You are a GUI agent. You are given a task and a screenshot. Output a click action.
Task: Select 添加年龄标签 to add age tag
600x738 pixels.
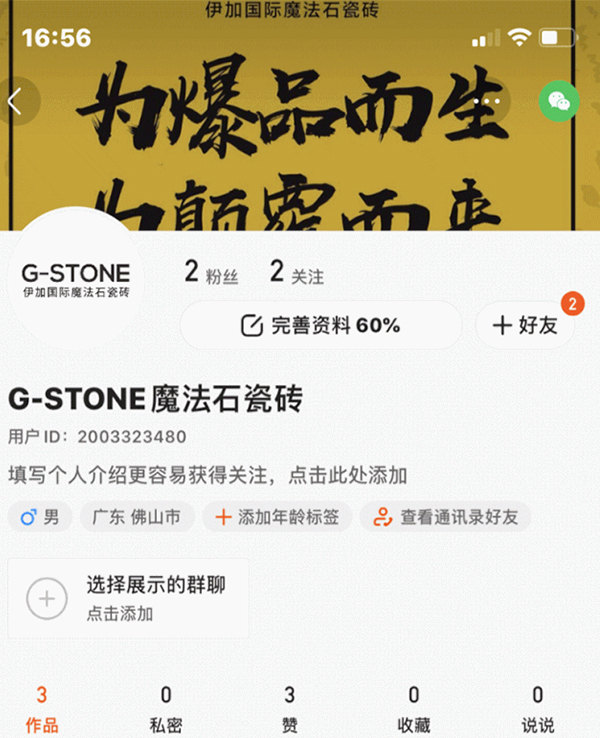[x=277, y=517]
